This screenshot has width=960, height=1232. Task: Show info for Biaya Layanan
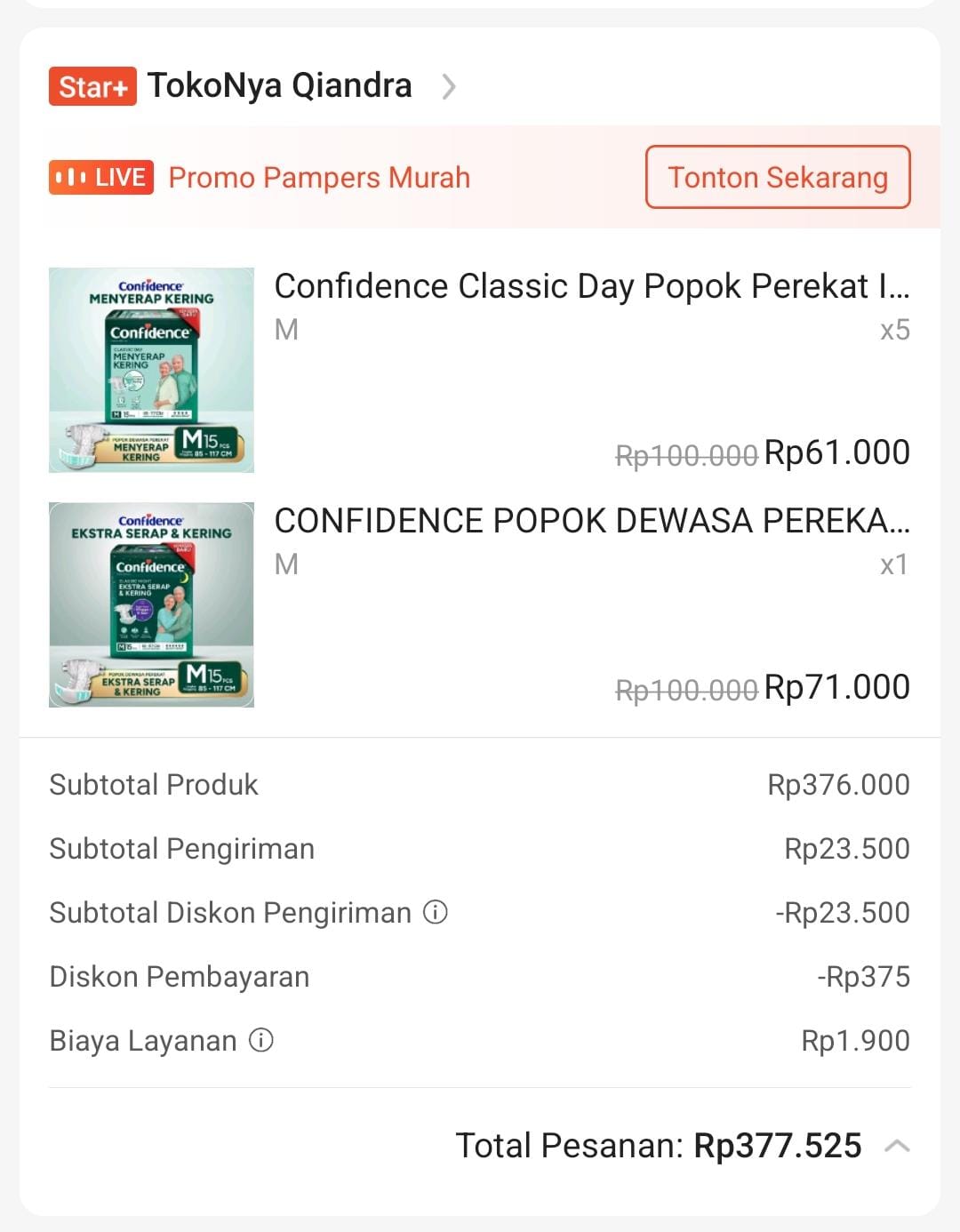click(260, 1040)
